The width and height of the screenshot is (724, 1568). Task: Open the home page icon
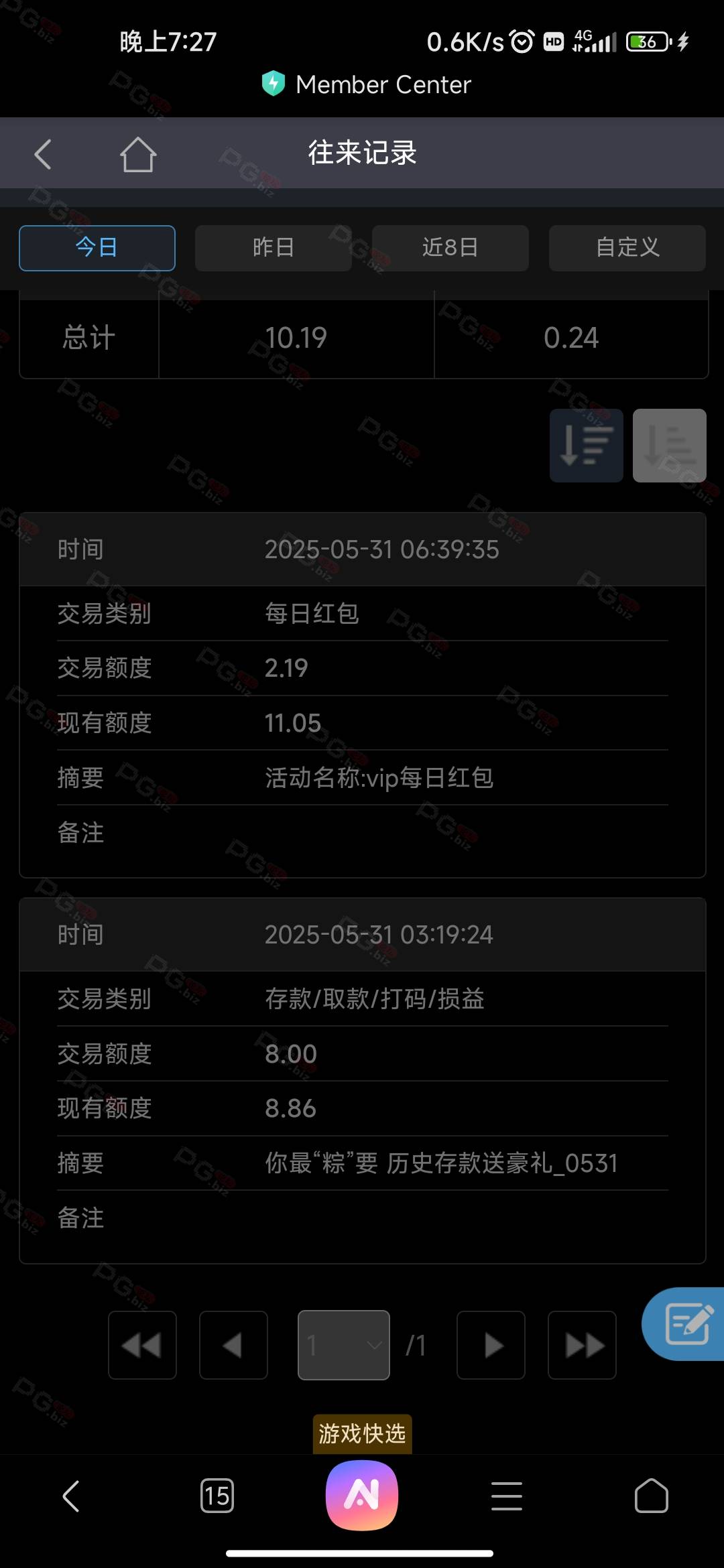[x=138, y=154]
